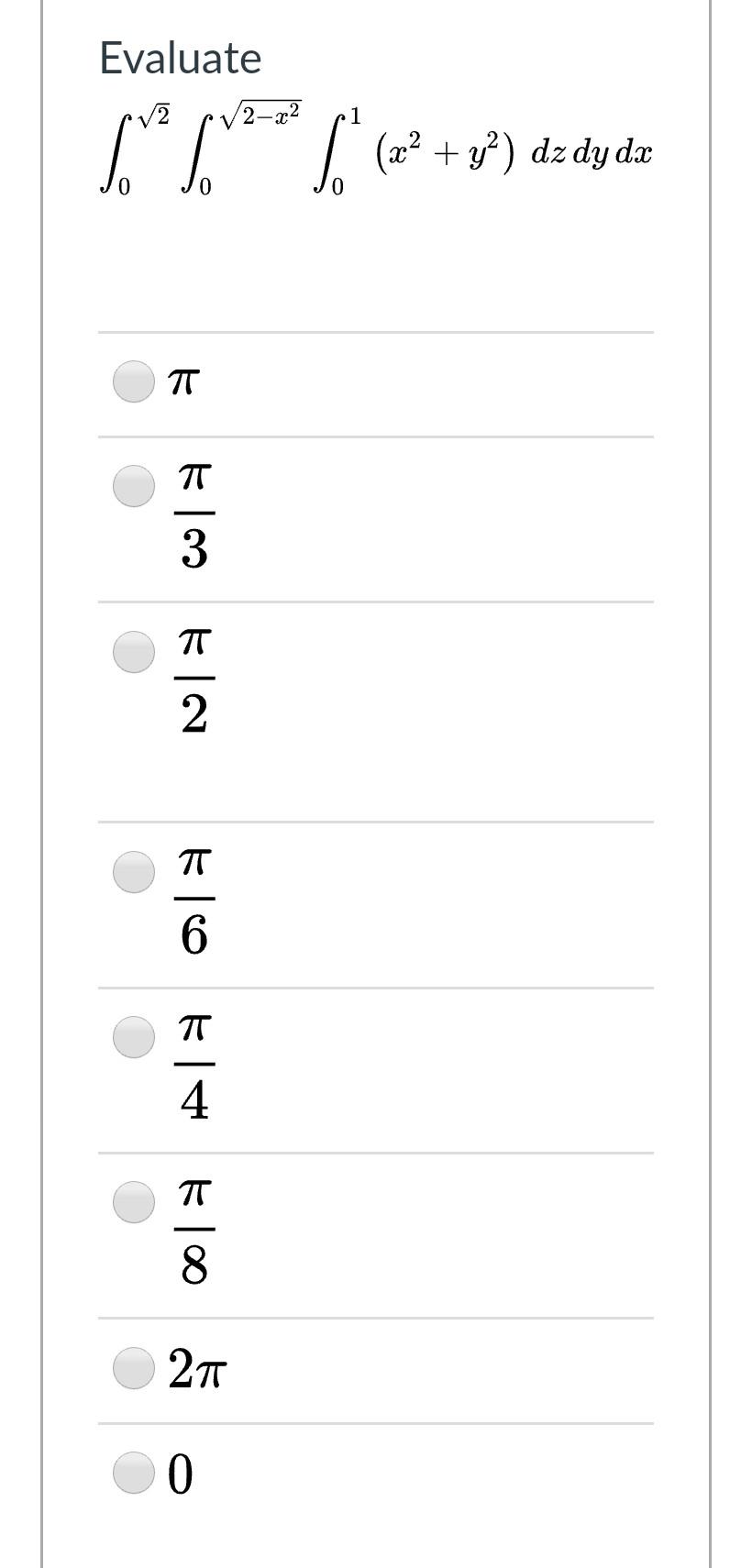Screen dimensions: 752x1568
Task: Pick the π/2 radio button
Action: click(134, 651)
